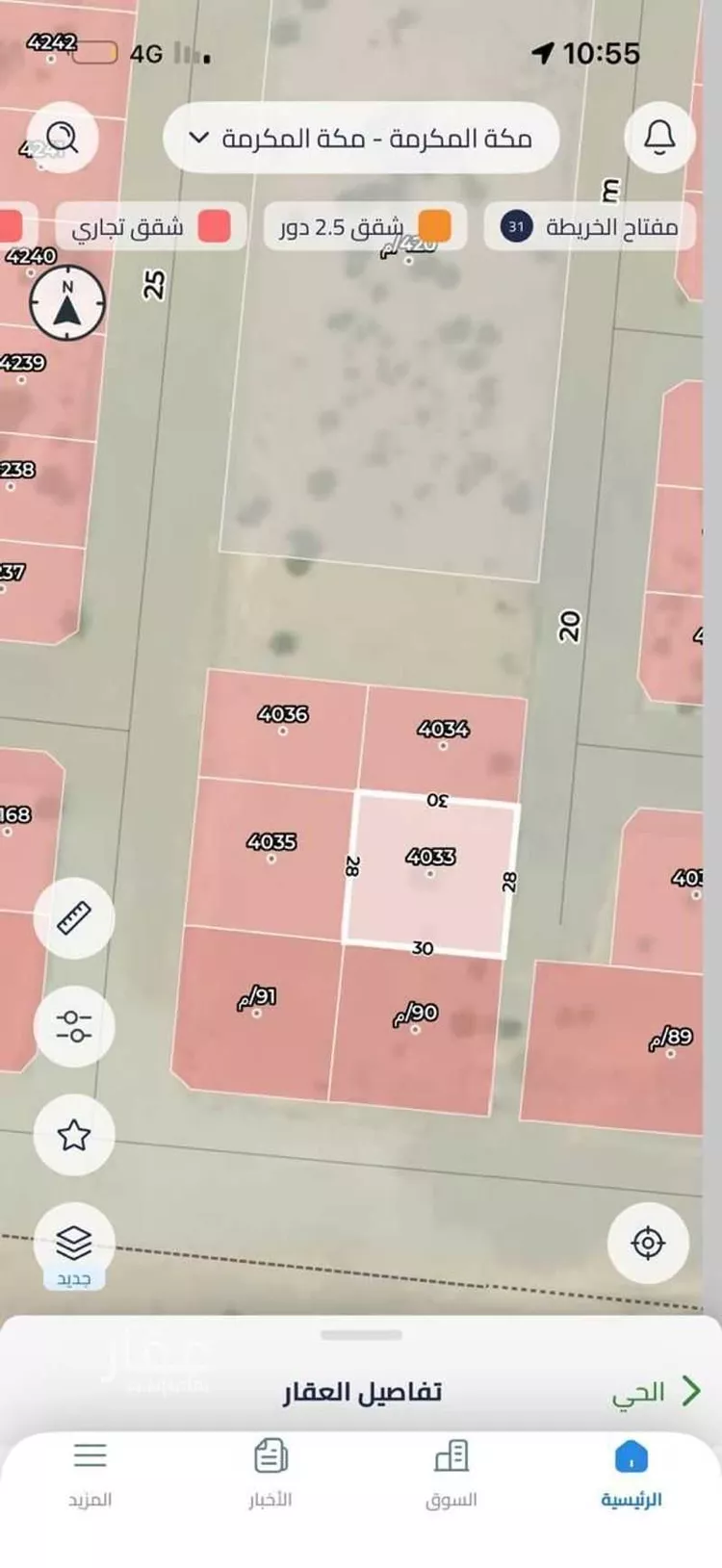The image size is (722, 1568).
Task: Select the شقق 2.5 دور legend chip
Action: point(366,227)
